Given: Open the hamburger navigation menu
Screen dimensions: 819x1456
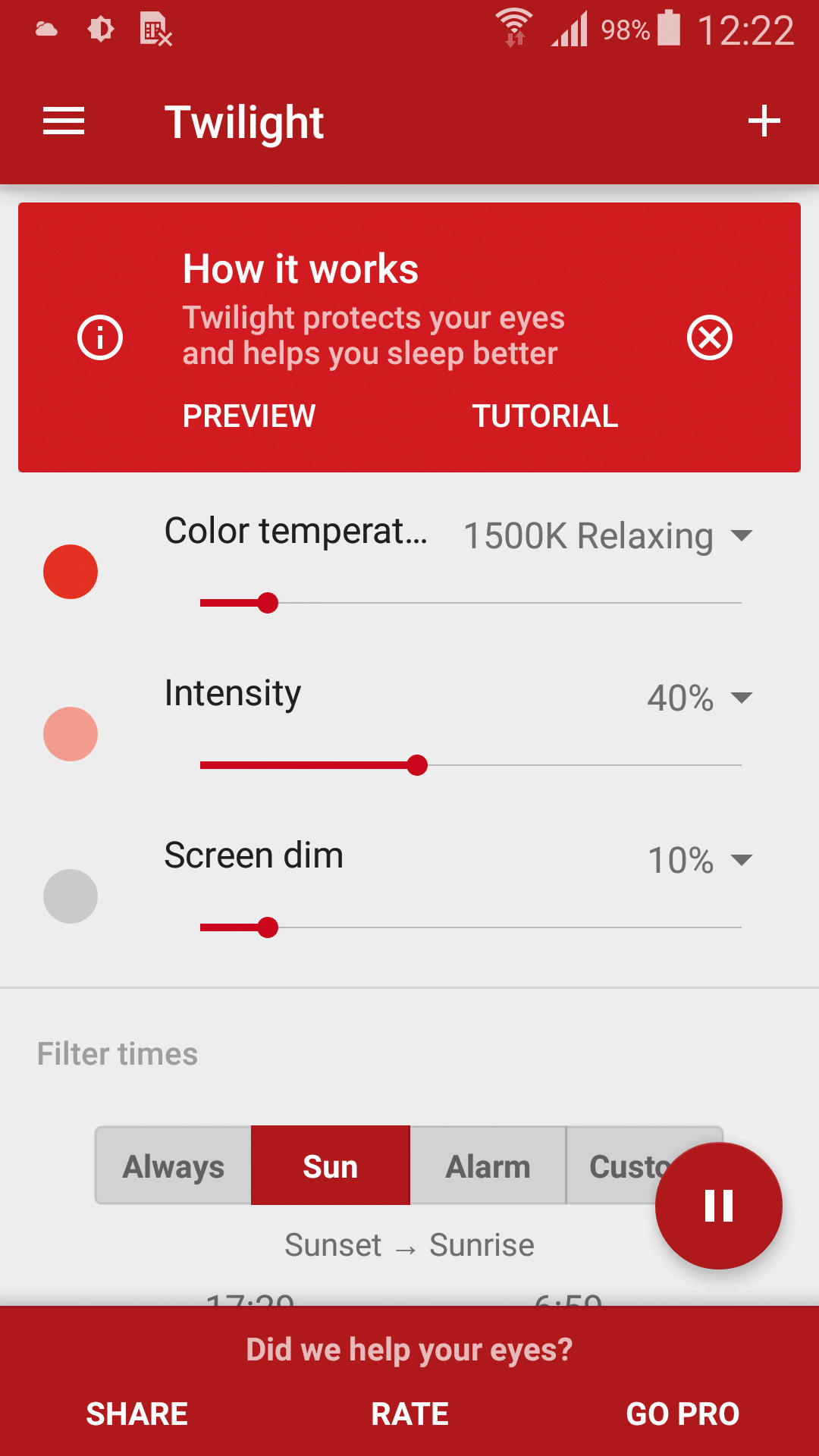Looking at the screenshot, I should [64, 121].
